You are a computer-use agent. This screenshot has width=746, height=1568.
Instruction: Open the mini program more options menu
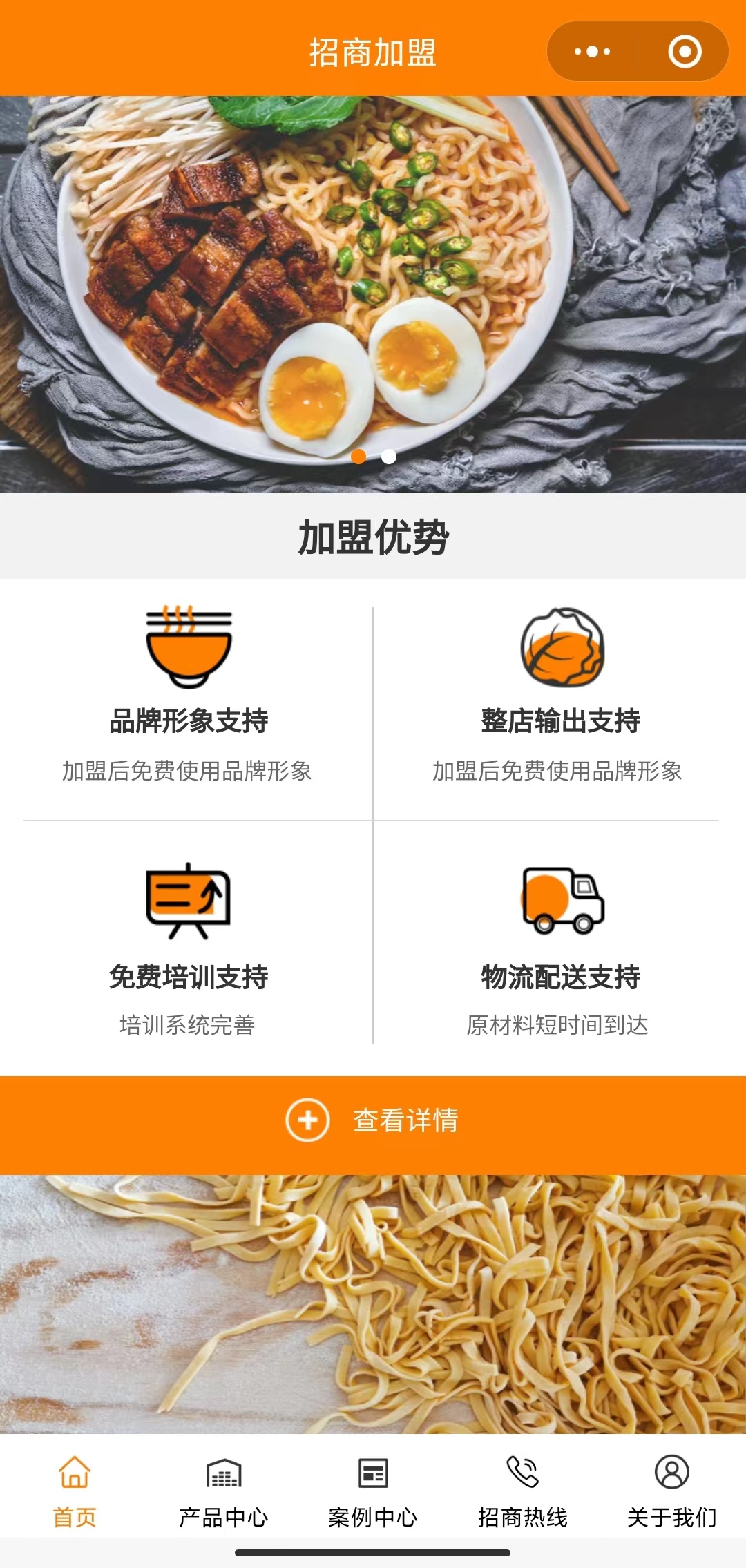(x=592, y=52)
